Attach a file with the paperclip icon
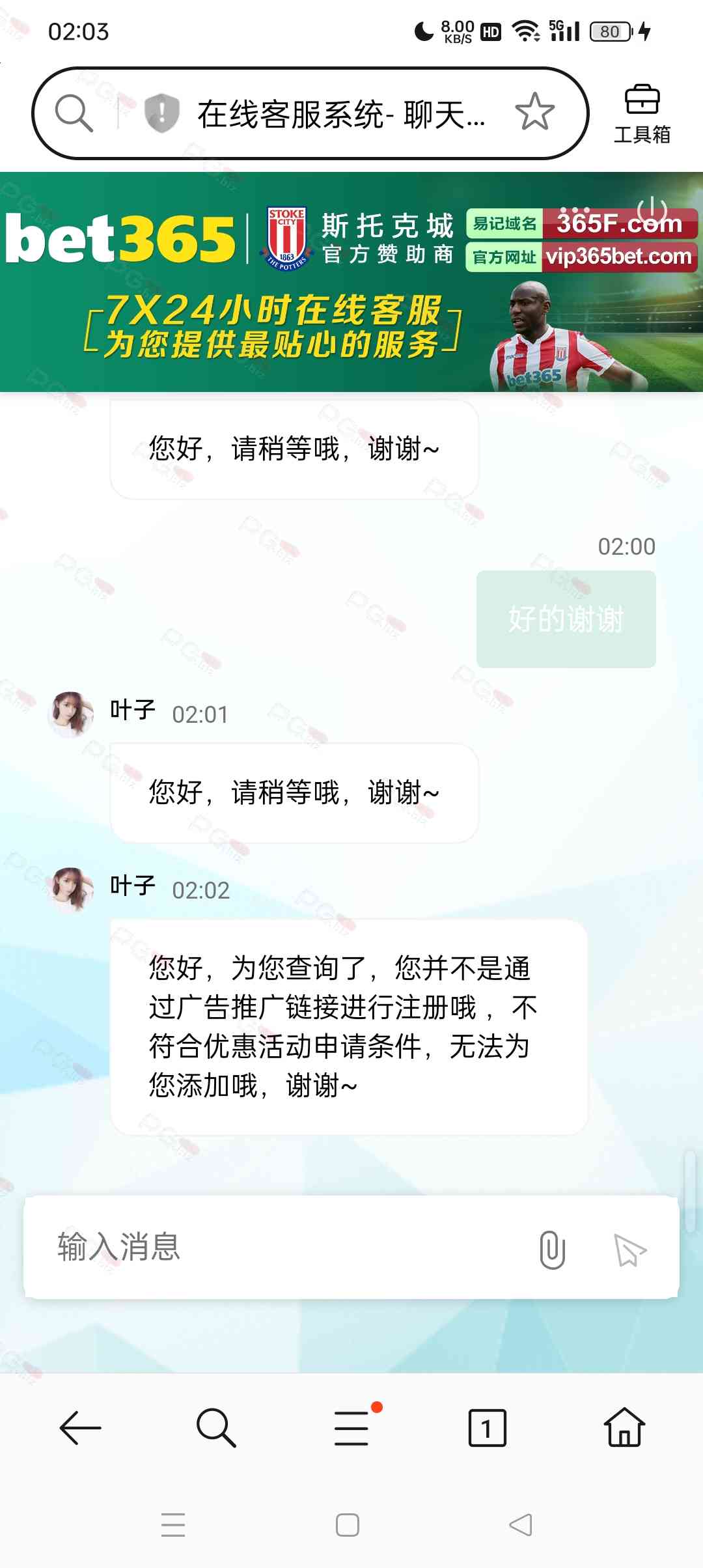This screenshot has width=703, height=1568. coord(552,1250)
